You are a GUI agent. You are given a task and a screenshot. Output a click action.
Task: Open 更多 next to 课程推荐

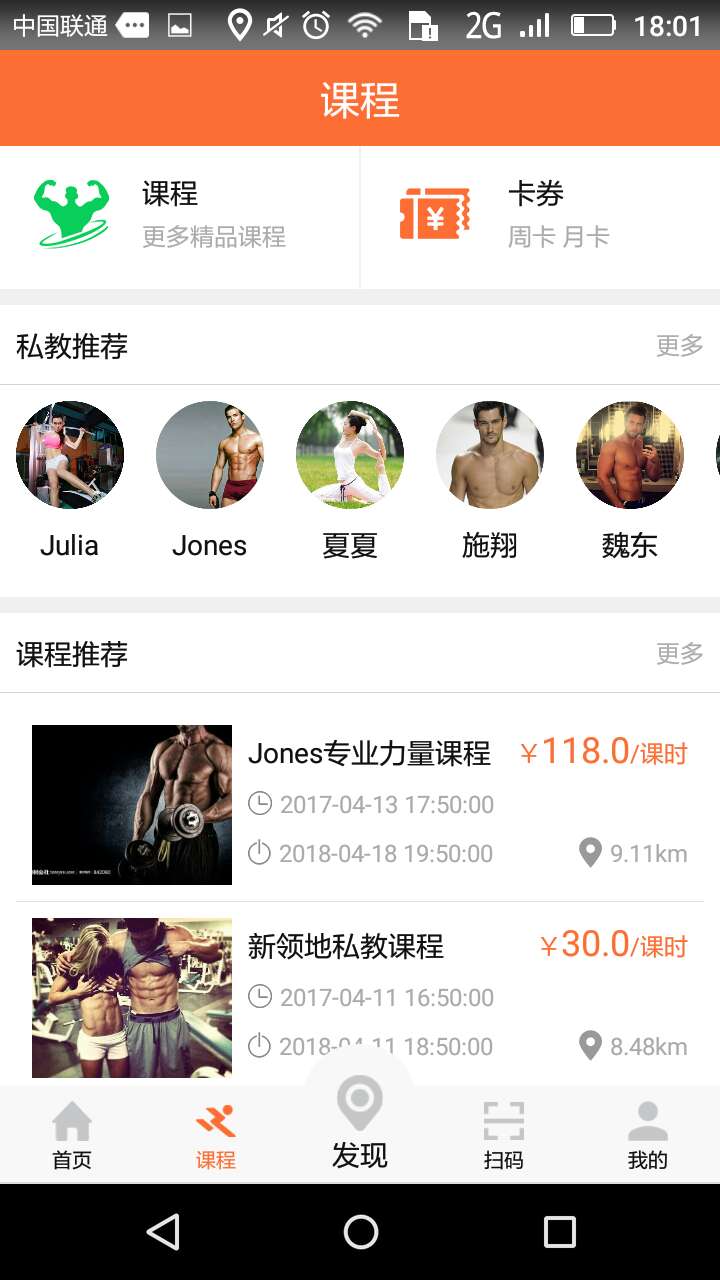pos(679,653)
